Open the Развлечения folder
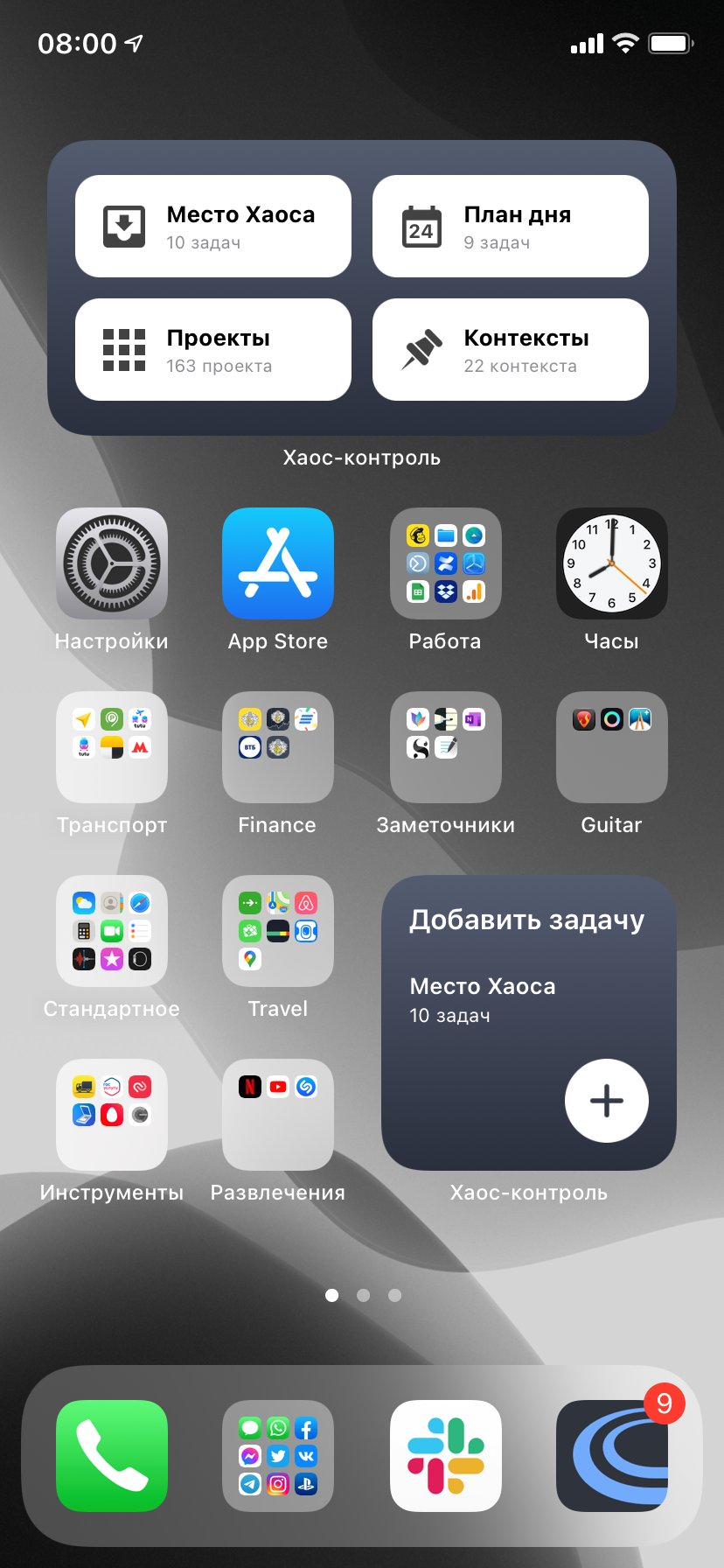Screen dimensions: 724x1568 pyautogui.click(x=278, y=1116)
